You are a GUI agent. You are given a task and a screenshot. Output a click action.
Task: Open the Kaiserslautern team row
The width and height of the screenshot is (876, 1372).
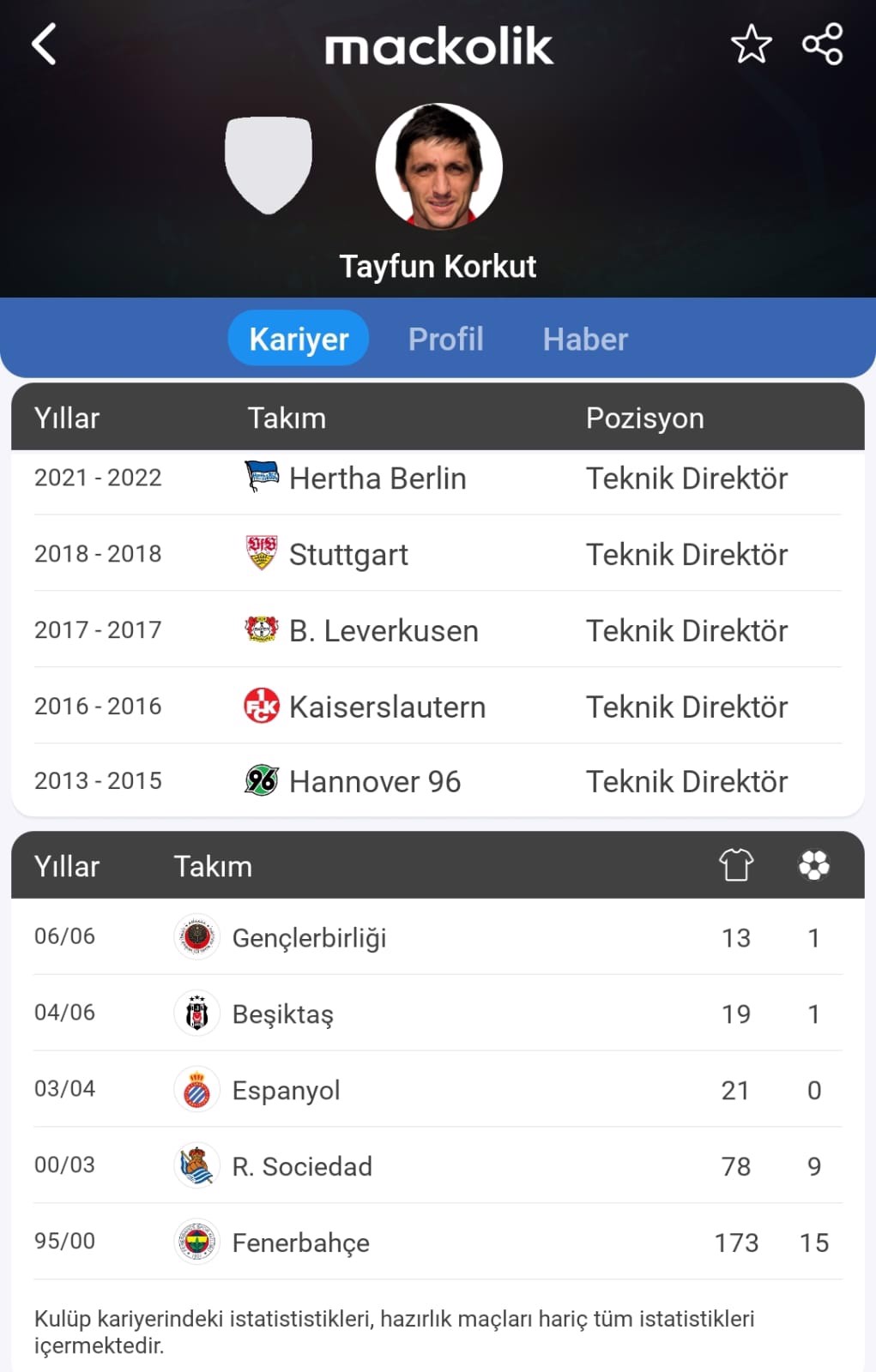[387, 707]
